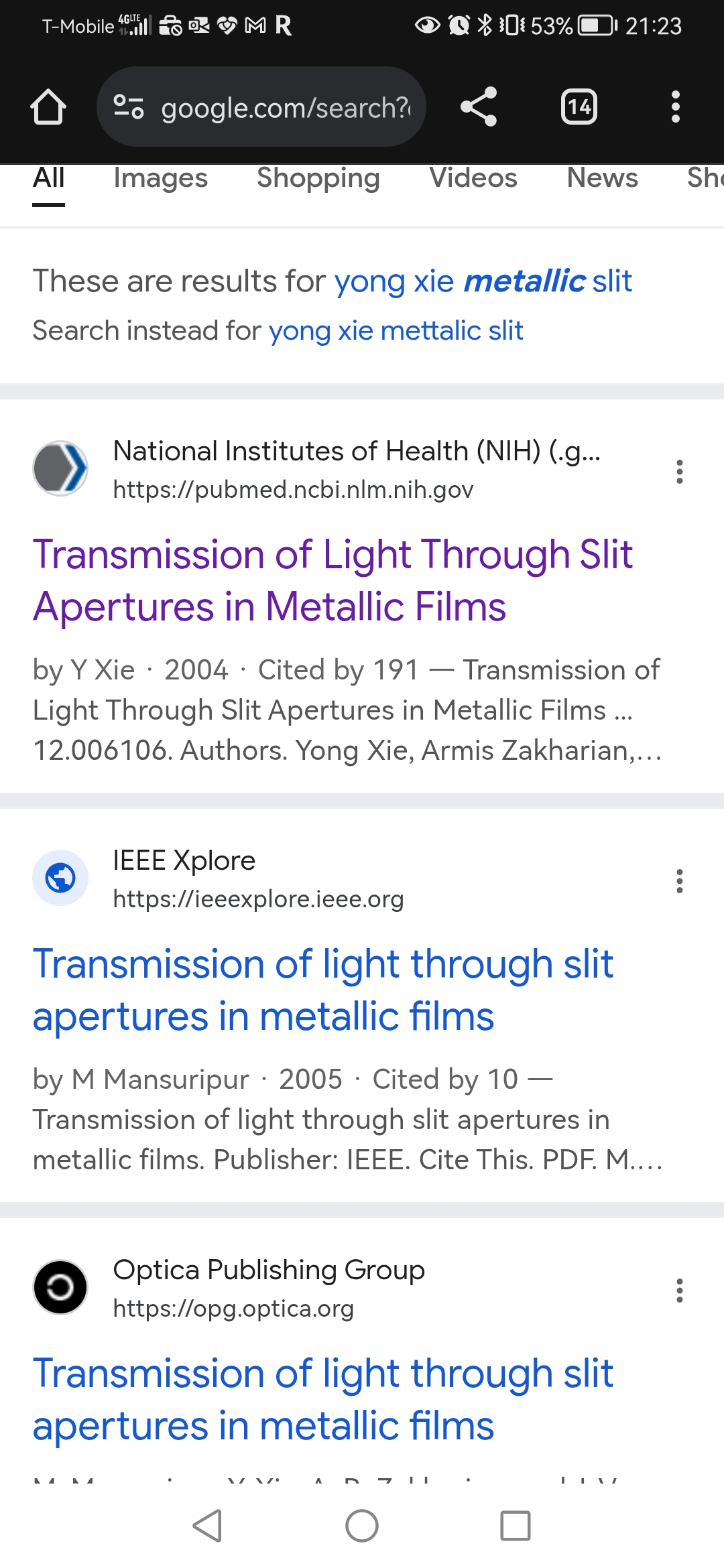Switch to the Images tab

(161, 178)
